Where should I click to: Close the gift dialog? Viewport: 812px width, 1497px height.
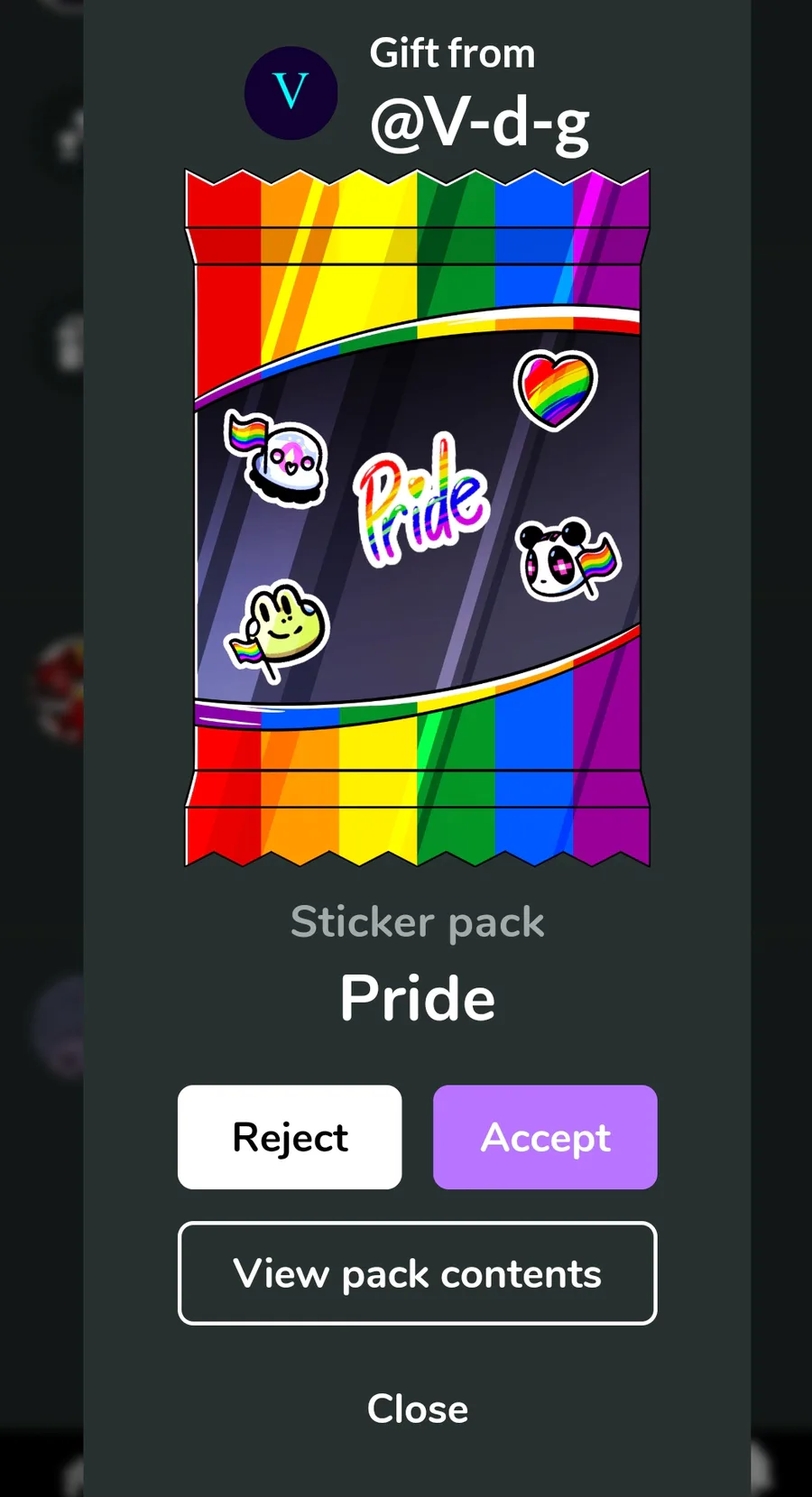[x=418, y=1409]
